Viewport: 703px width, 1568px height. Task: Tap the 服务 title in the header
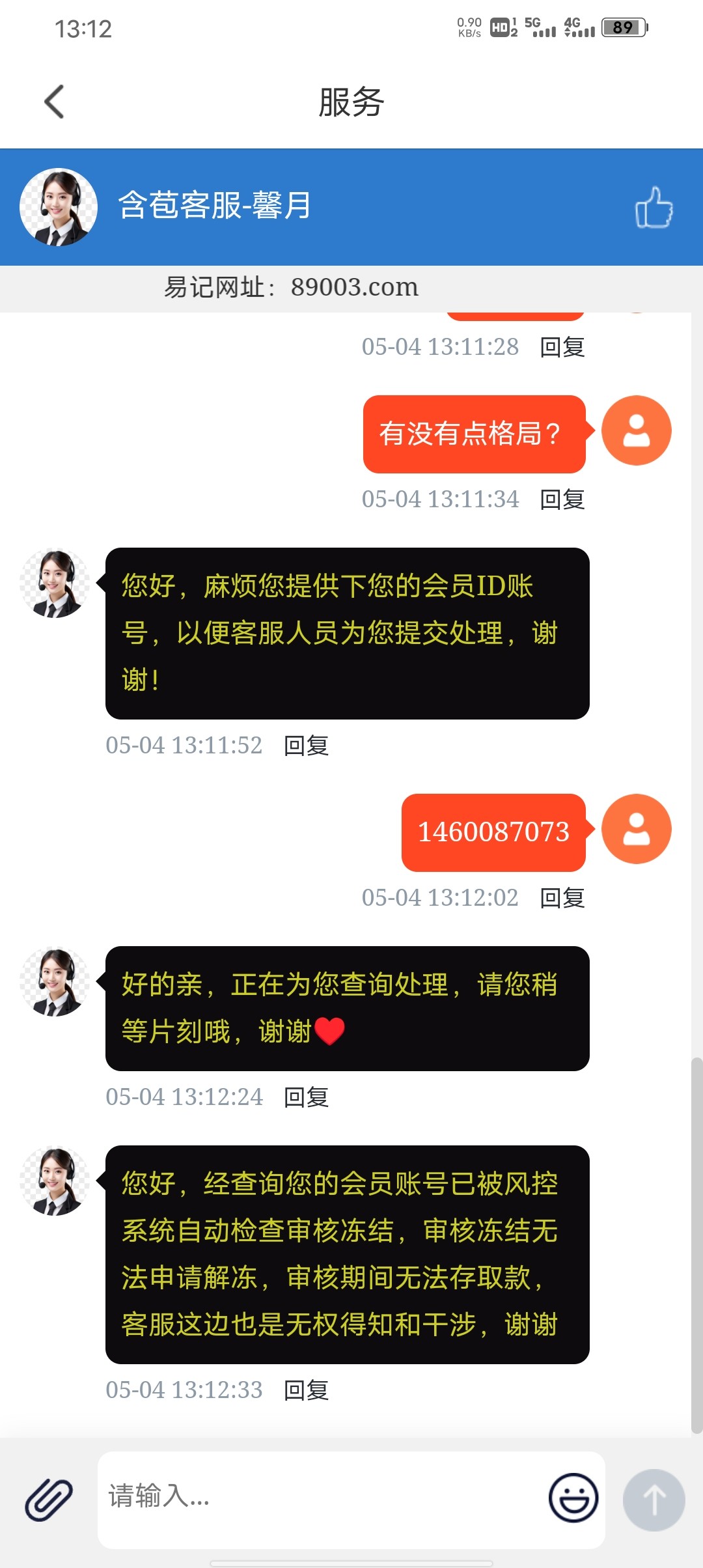[x=351, y=101]
